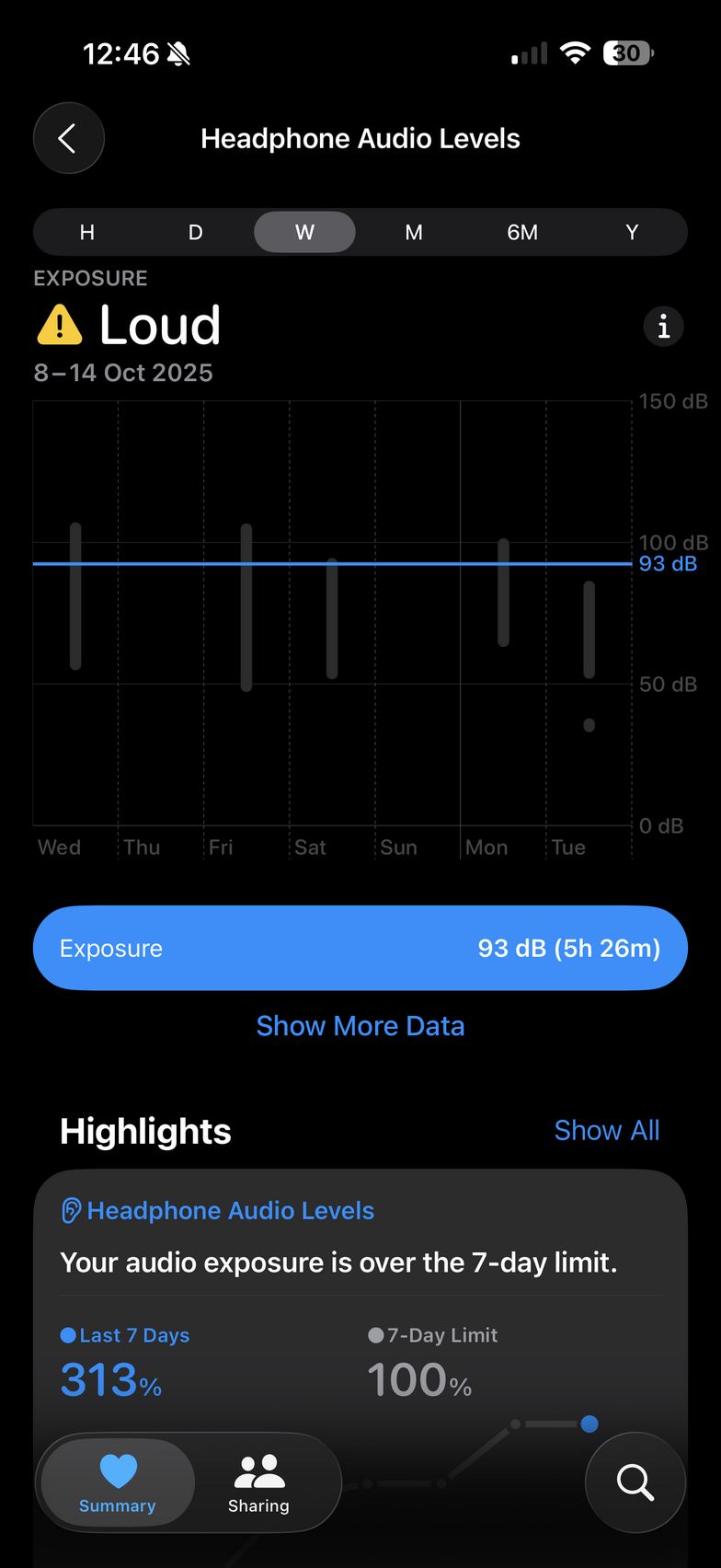Screen dimensions: 721x1568
Task: Select the W time range
Action: click(304, 232)
